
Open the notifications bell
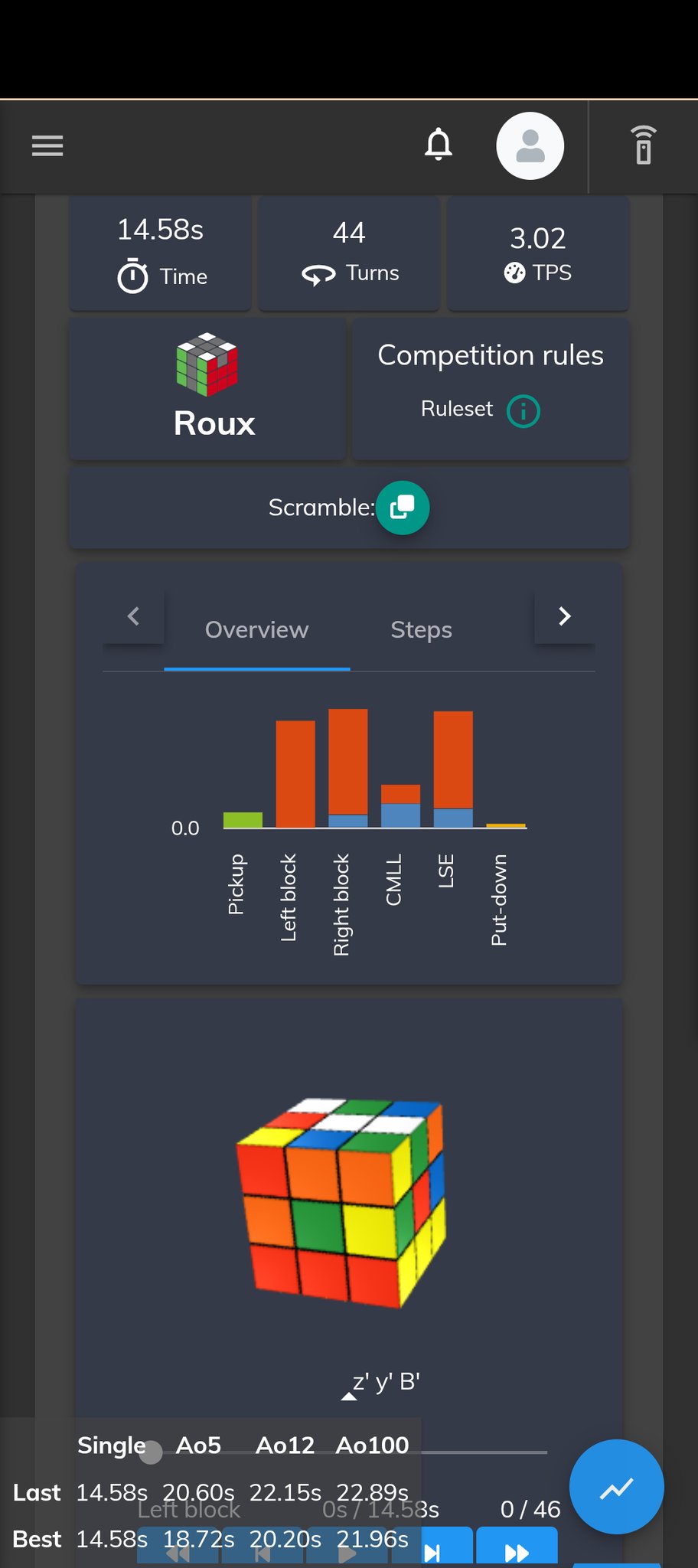(439, 145)
